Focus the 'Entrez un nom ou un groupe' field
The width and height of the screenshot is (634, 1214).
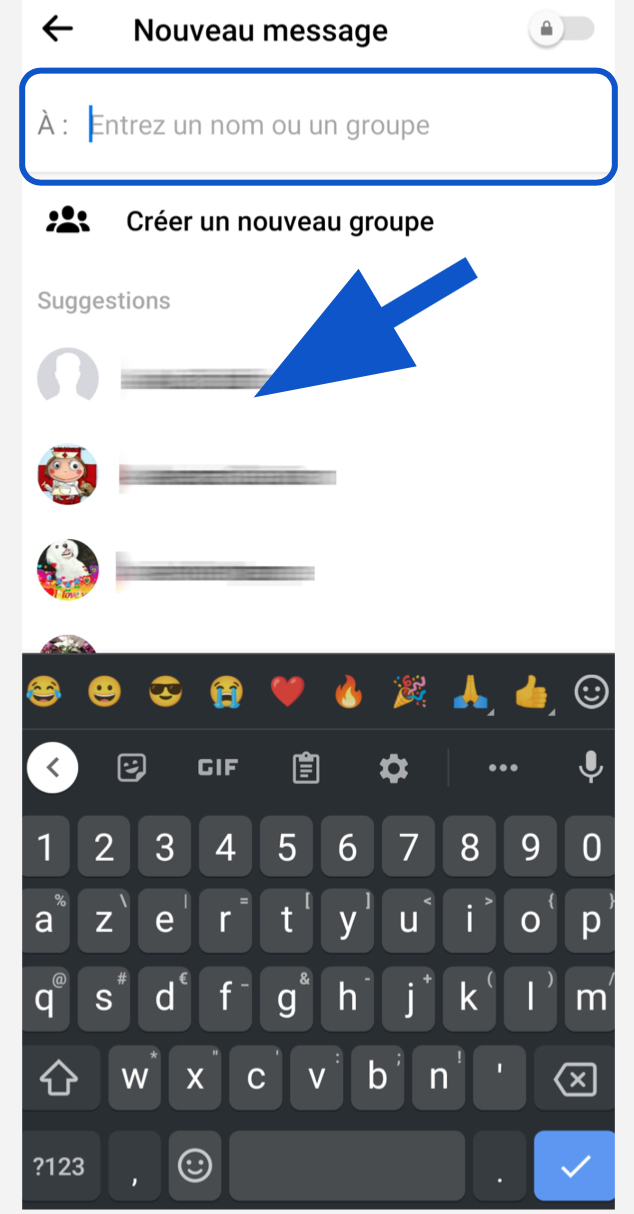click(318, 126)
